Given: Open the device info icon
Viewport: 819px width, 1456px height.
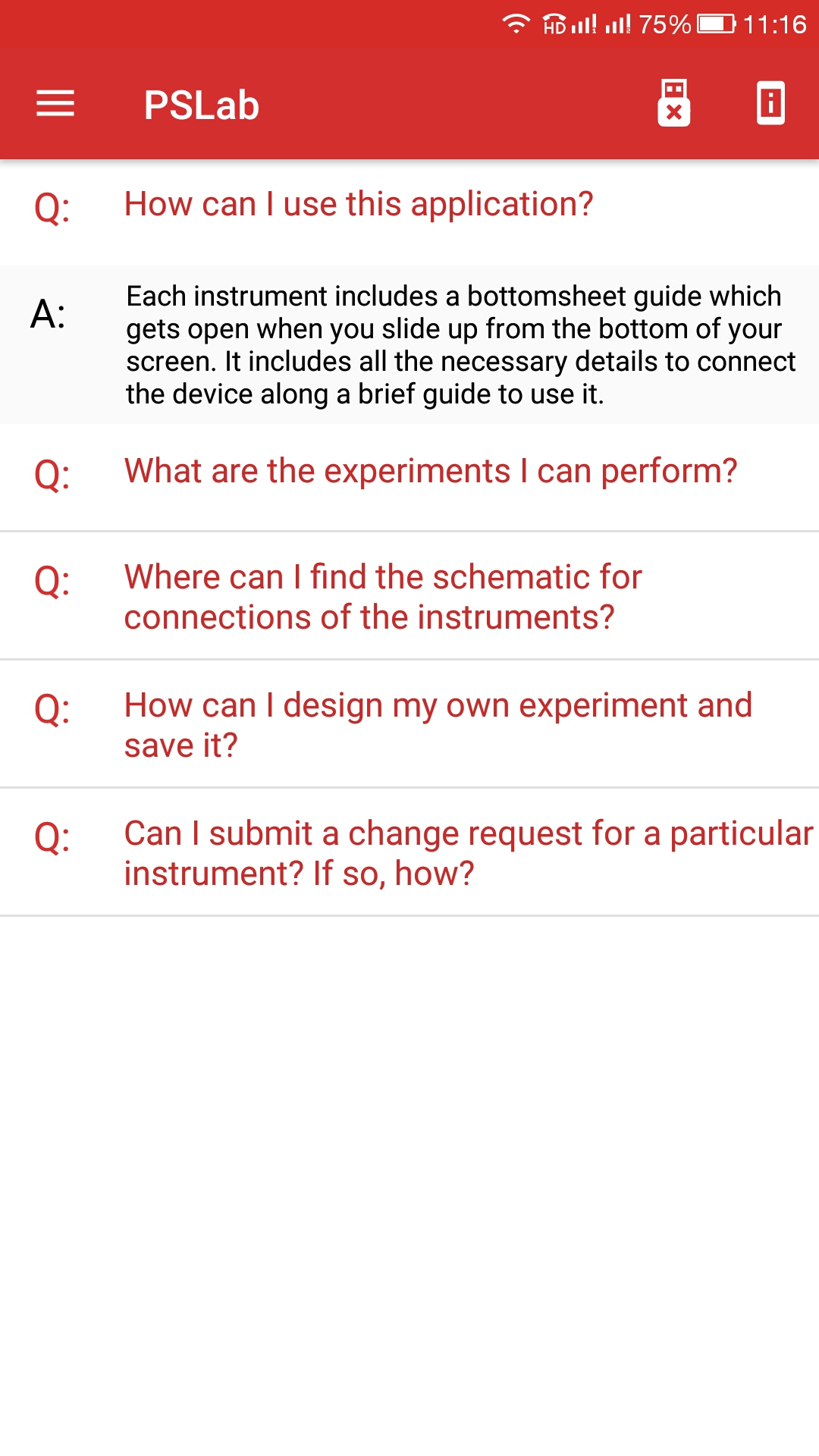Looking at the screenshot, I should [770, 103].
